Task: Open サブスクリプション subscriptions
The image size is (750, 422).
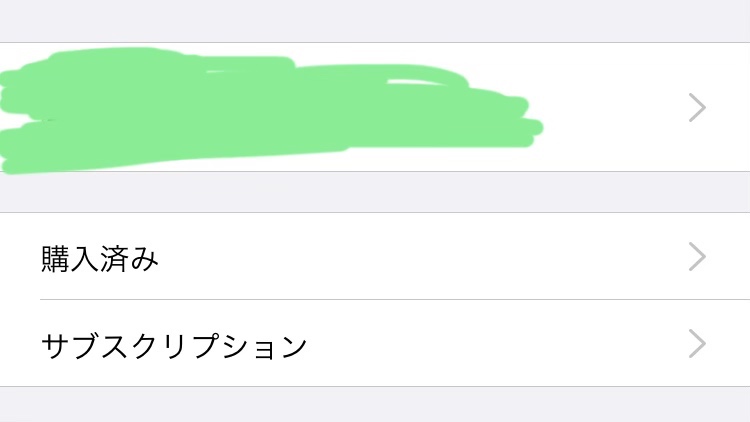Action: pyautogui.click(x=375, y=344)
